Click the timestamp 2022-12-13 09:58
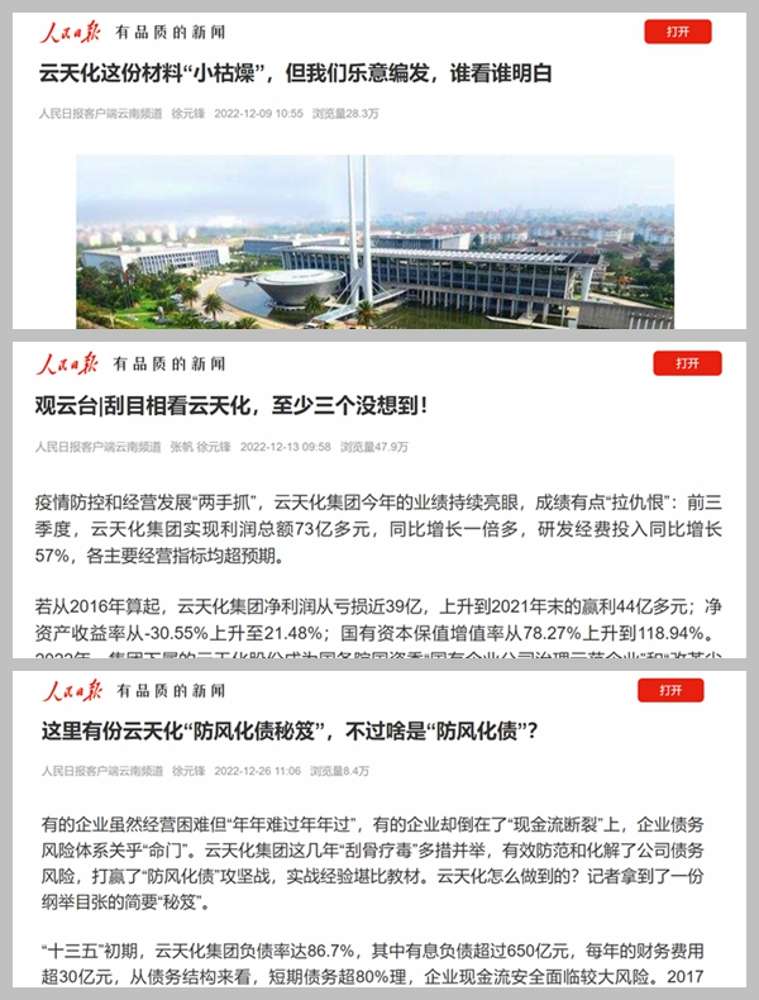759x1000 pixels. 285,440
